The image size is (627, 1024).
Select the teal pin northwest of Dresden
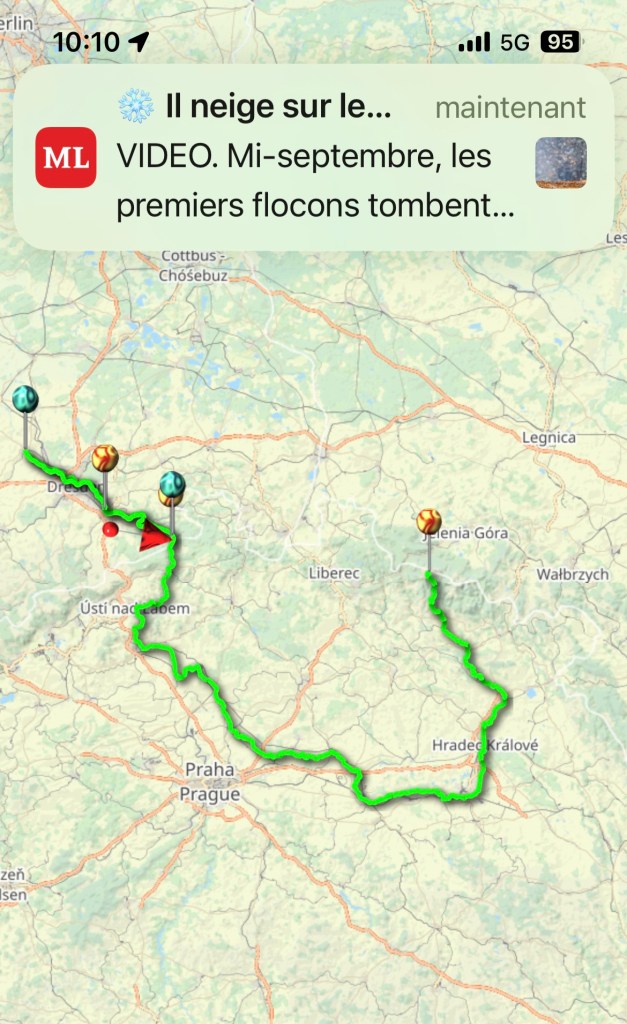(26, 399)
